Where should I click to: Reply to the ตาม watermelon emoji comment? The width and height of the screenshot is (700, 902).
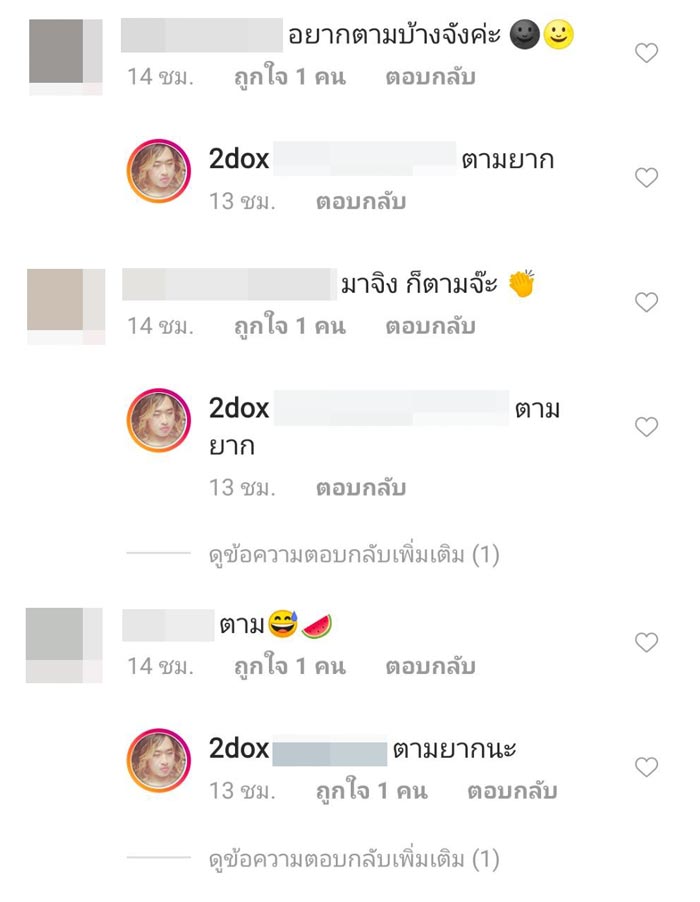click(x=431, y=666)
